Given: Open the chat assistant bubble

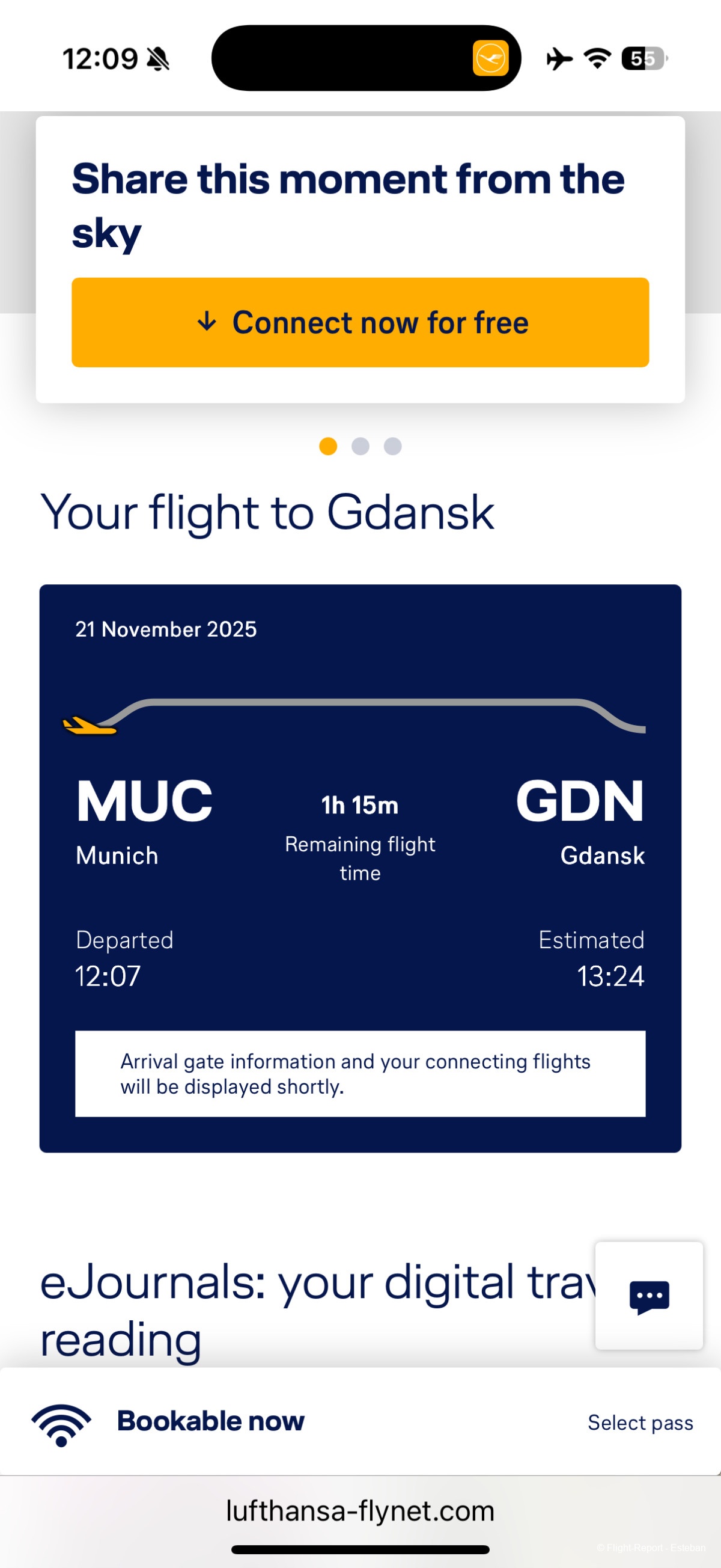Looking at the screenshot, I should 648,1296.
